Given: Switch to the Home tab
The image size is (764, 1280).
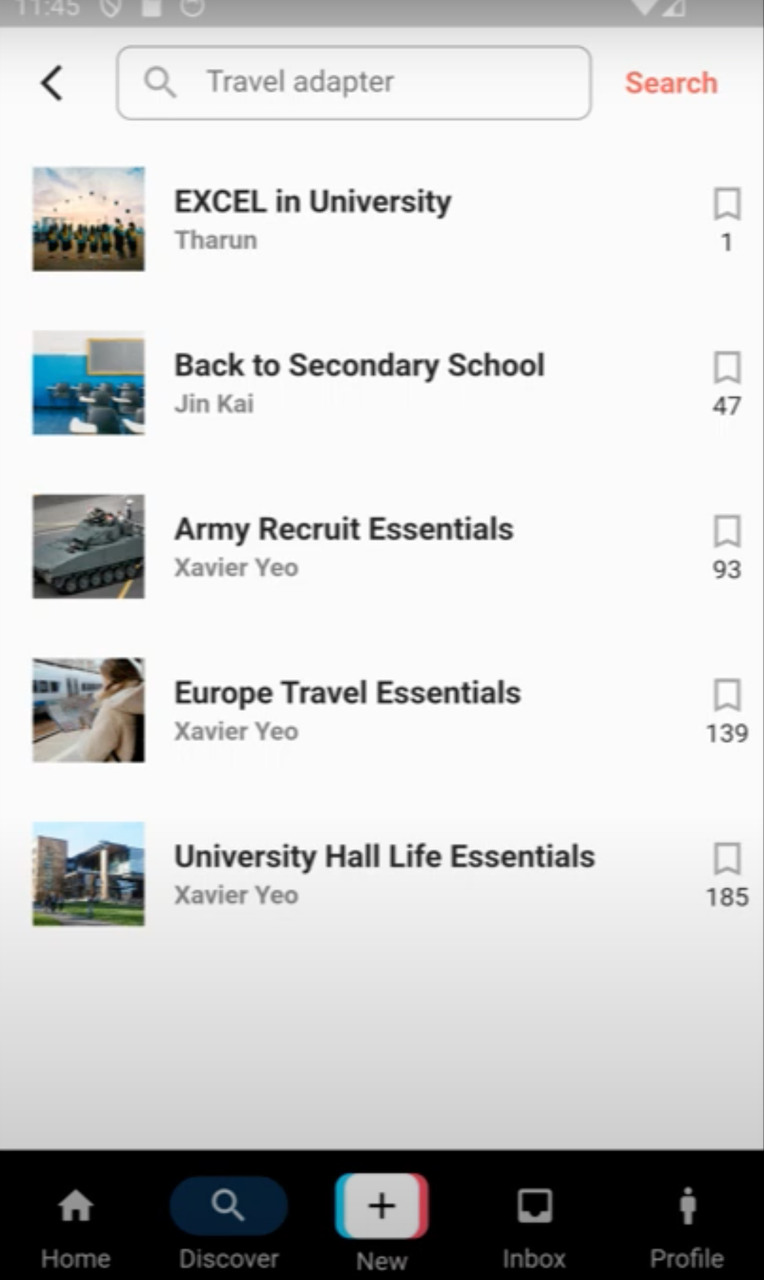Looking at the screenshot, I should [76, 1224].
